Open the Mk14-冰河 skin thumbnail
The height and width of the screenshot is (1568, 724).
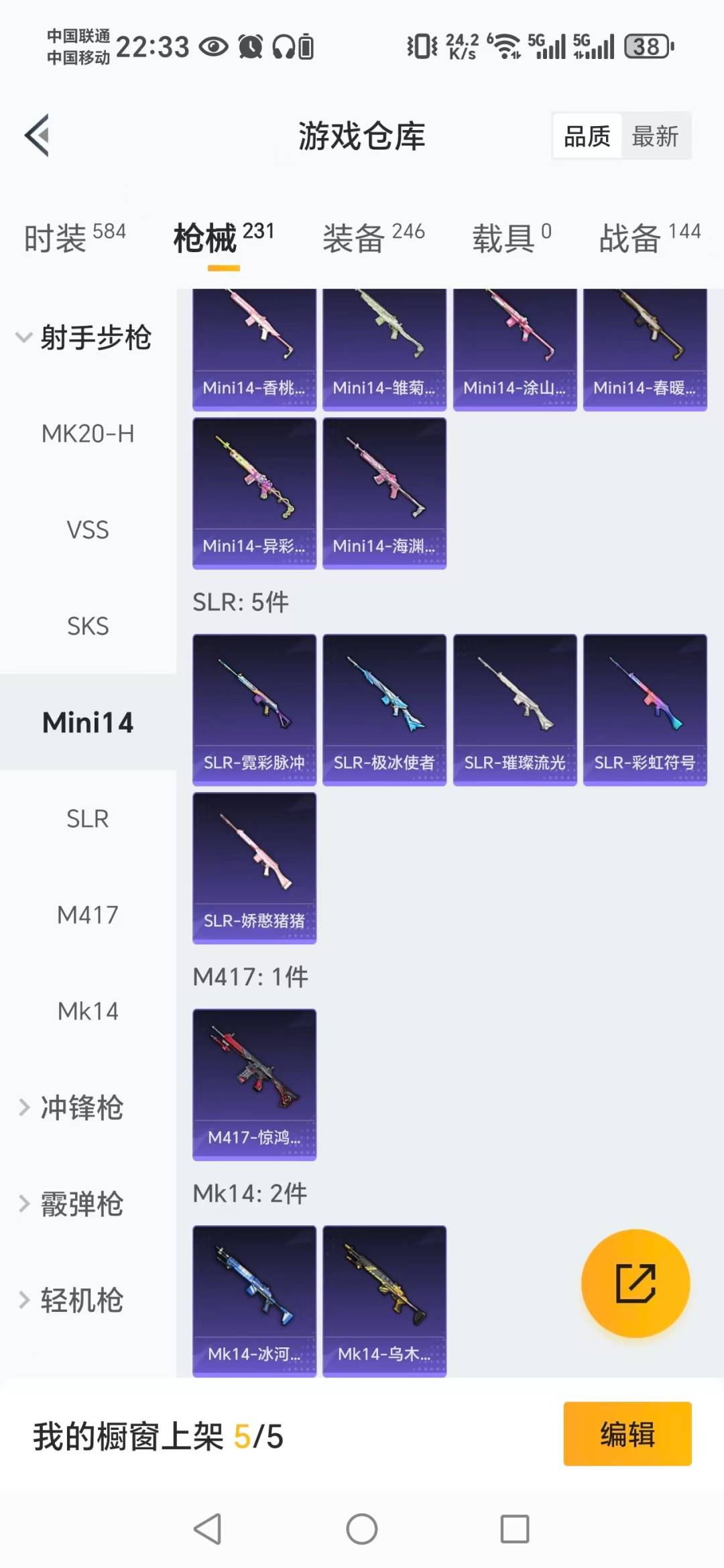click(254, 1300)
